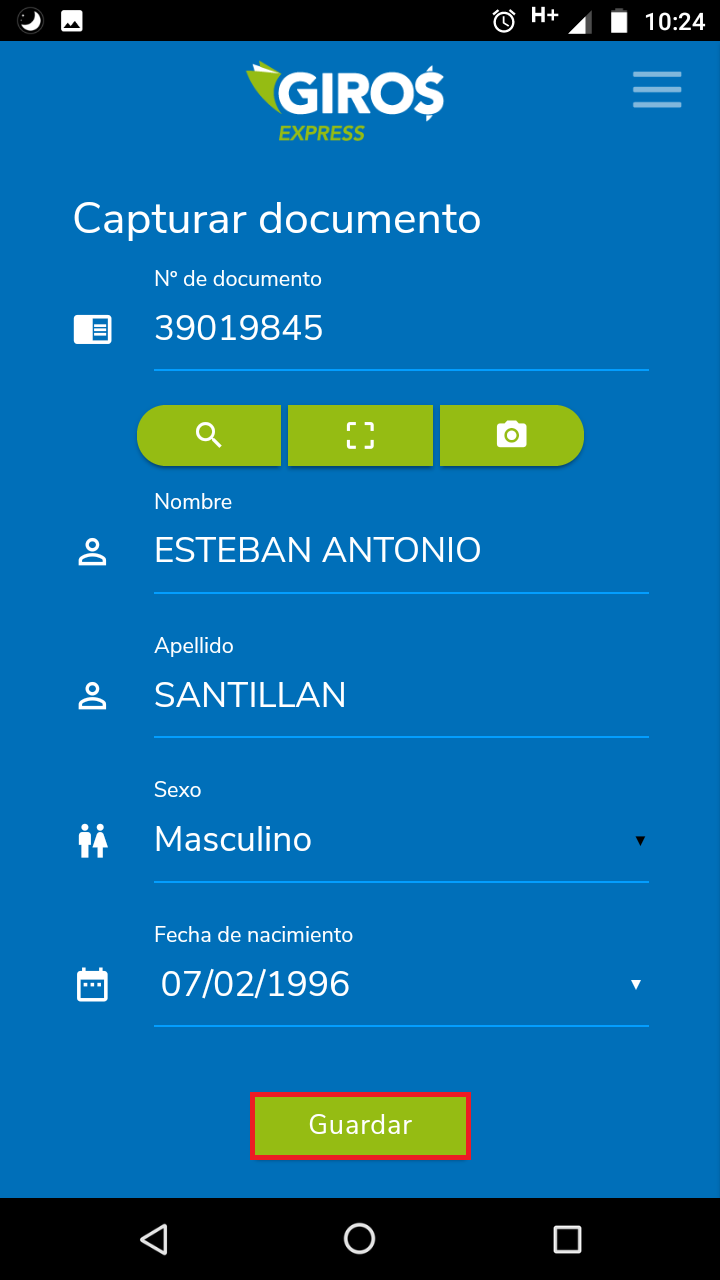Open the camera capture button
720x1280 pixels.
tap(512, 436)
